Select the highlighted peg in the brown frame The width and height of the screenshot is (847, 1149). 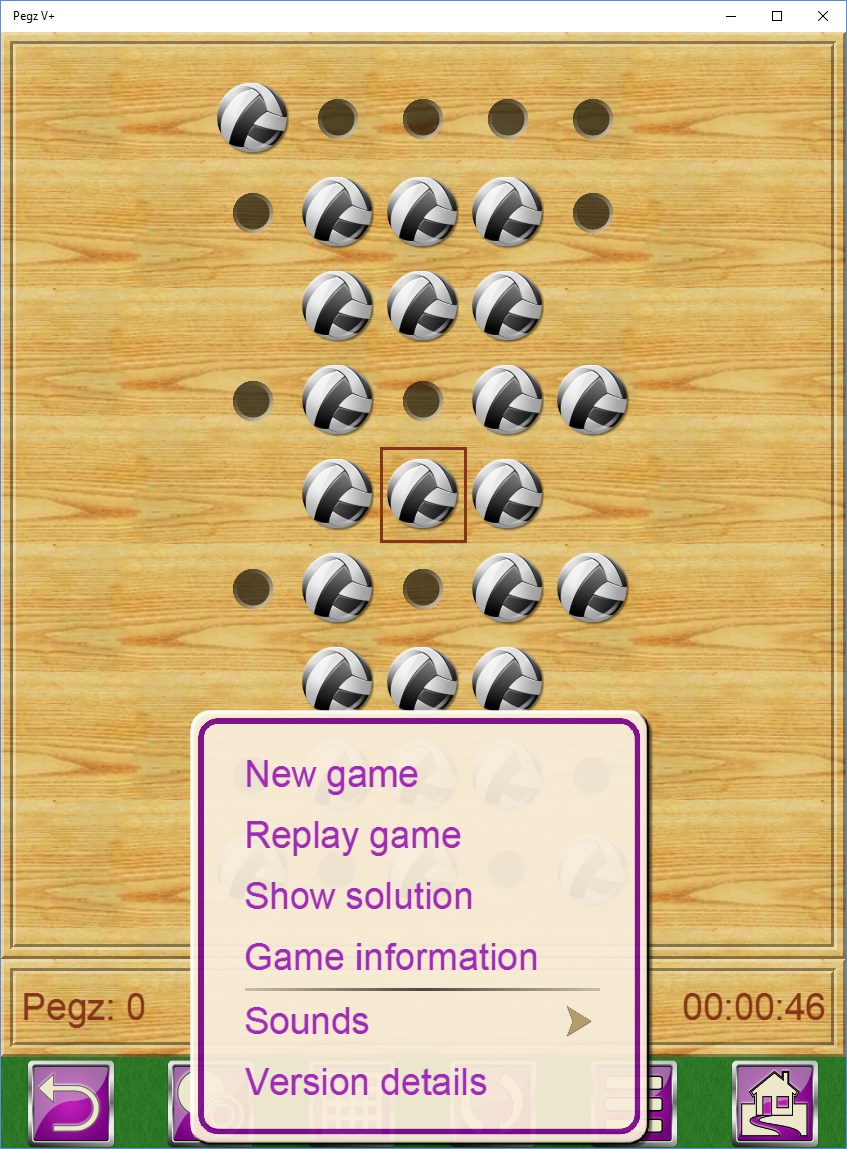[423, 494]
